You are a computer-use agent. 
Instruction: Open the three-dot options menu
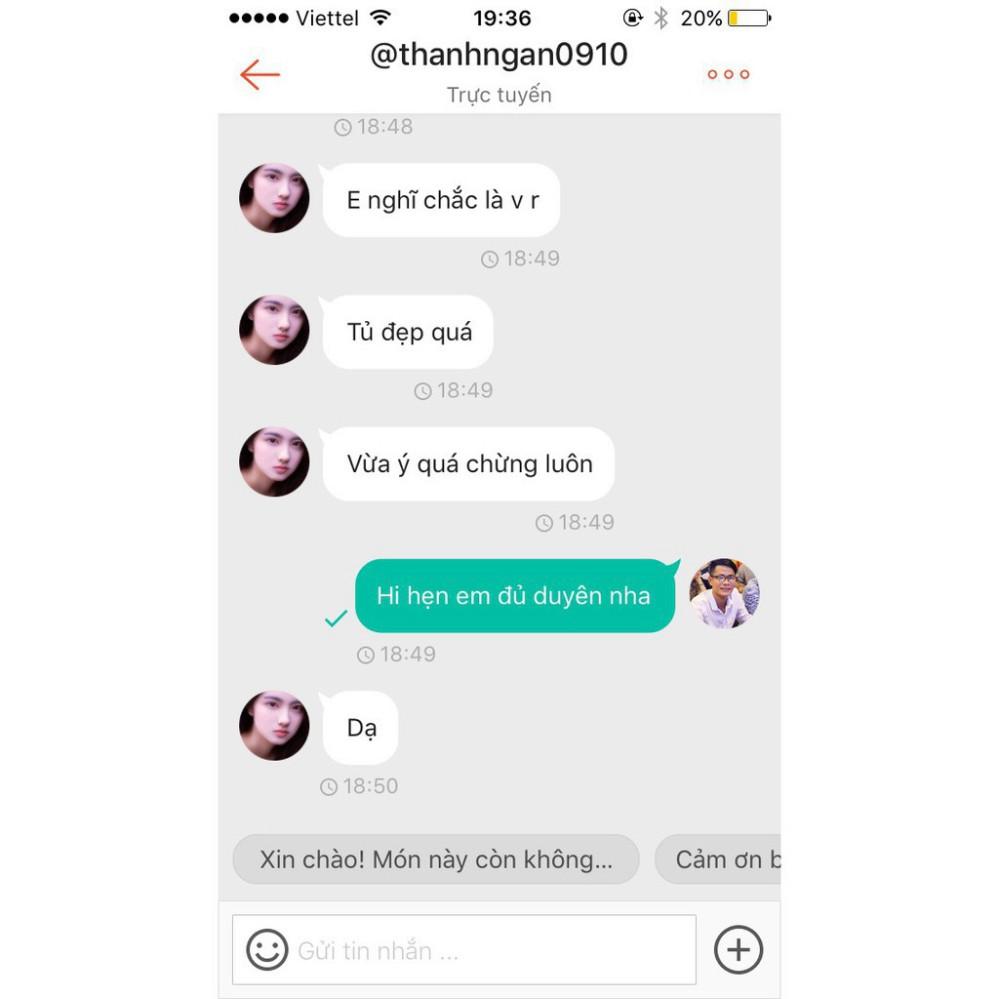click(728, 75)
